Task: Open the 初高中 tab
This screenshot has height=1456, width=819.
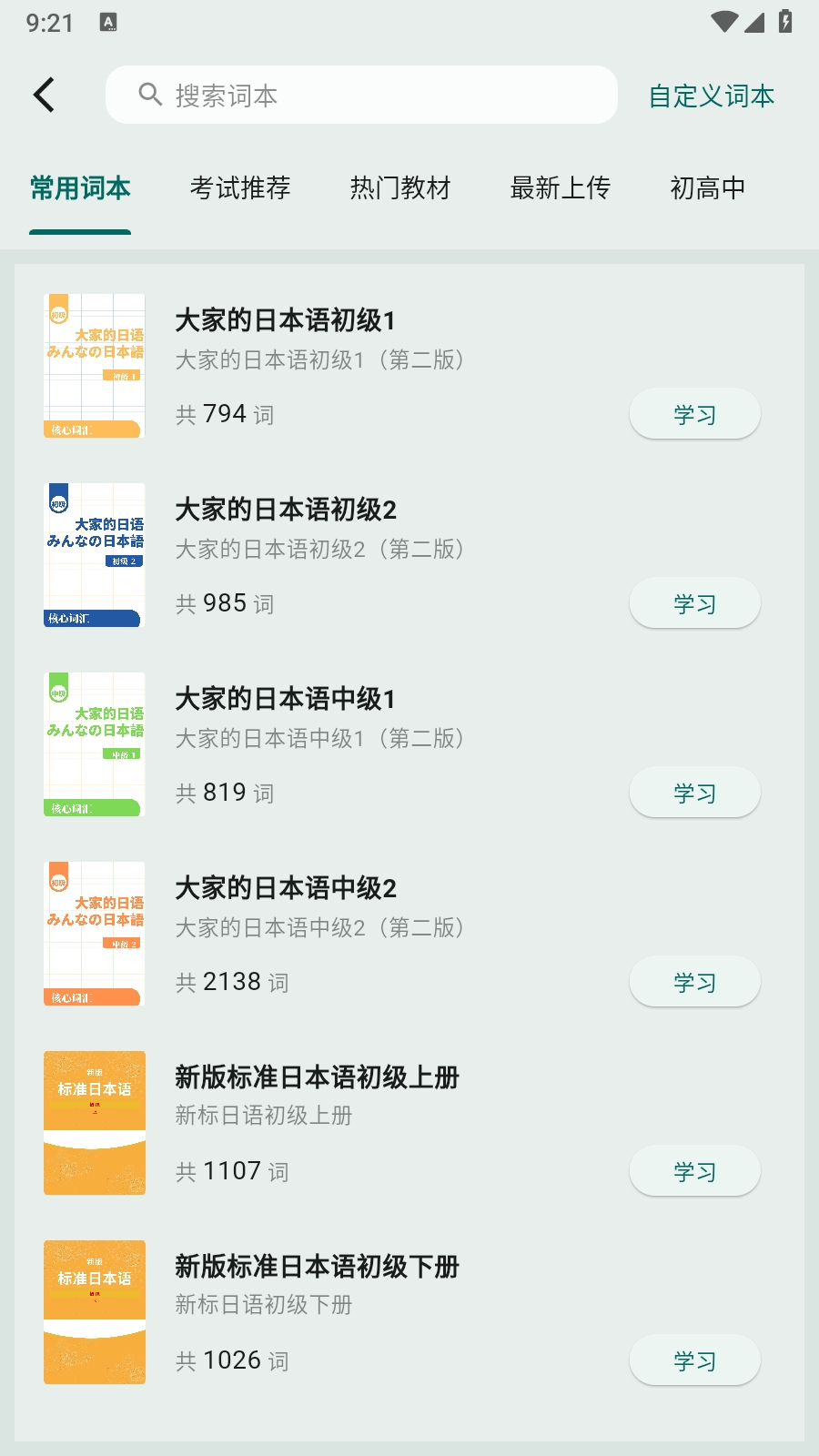Action: (708, 188)
